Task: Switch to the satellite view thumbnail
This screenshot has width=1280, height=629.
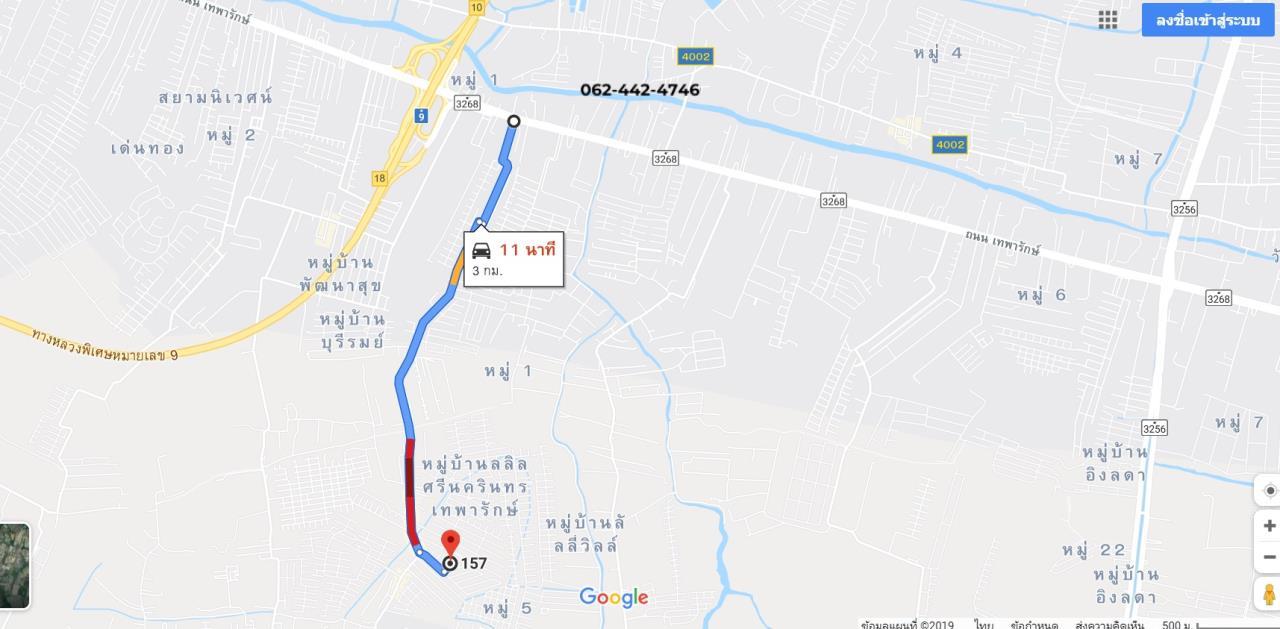Action: (14, 566)
